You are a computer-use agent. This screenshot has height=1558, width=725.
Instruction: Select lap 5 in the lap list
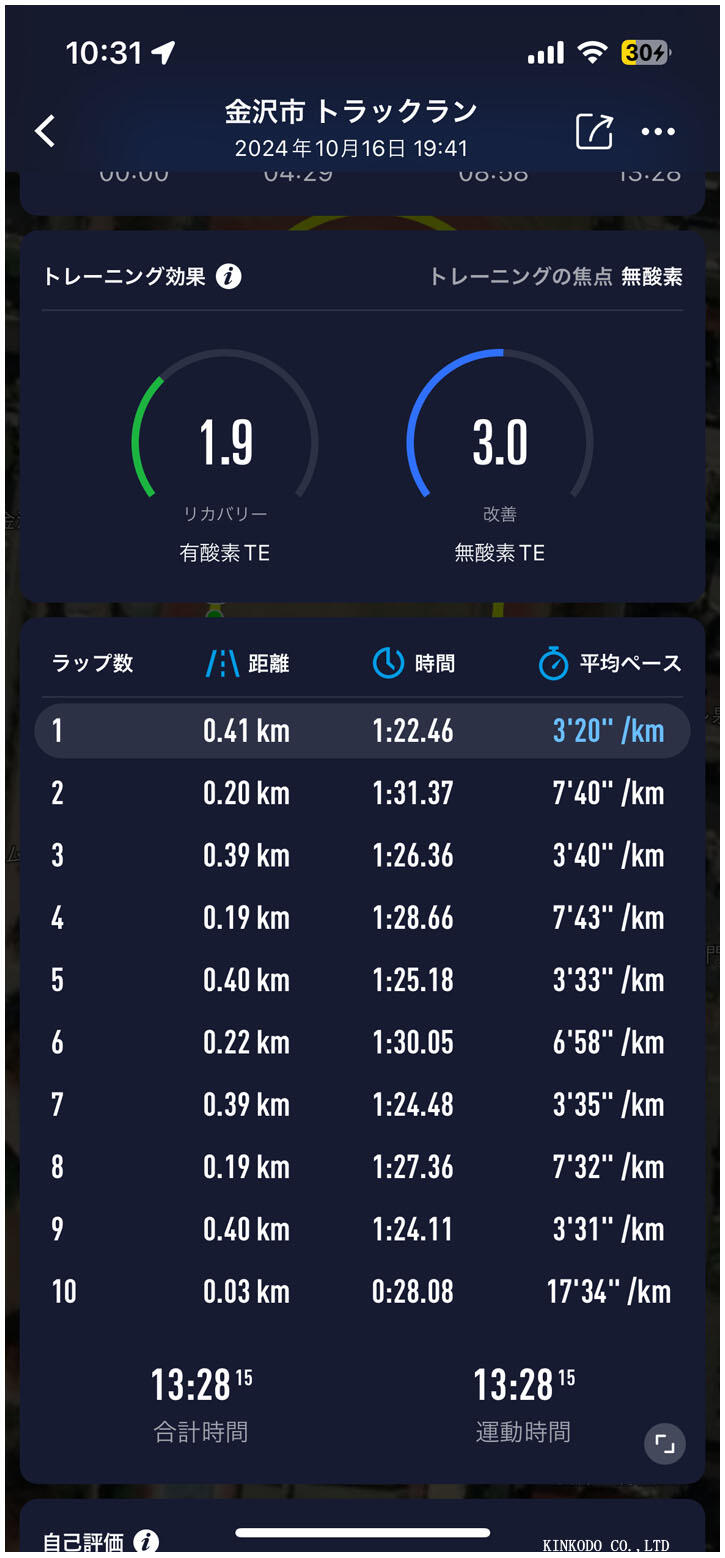point(362,980)
